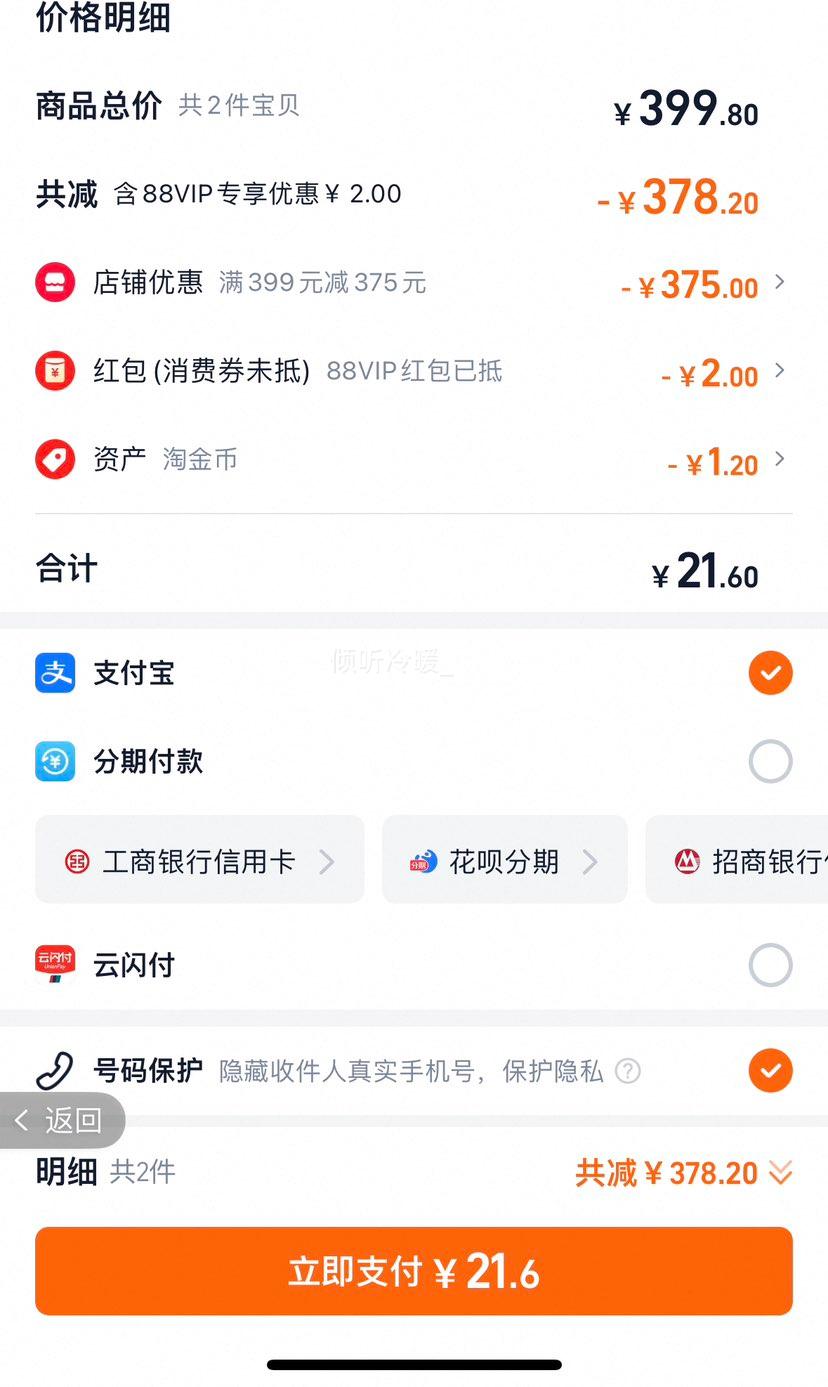Open 工商银行信用卡 installment options
828x1387 pixels.
tap(198, 859)
